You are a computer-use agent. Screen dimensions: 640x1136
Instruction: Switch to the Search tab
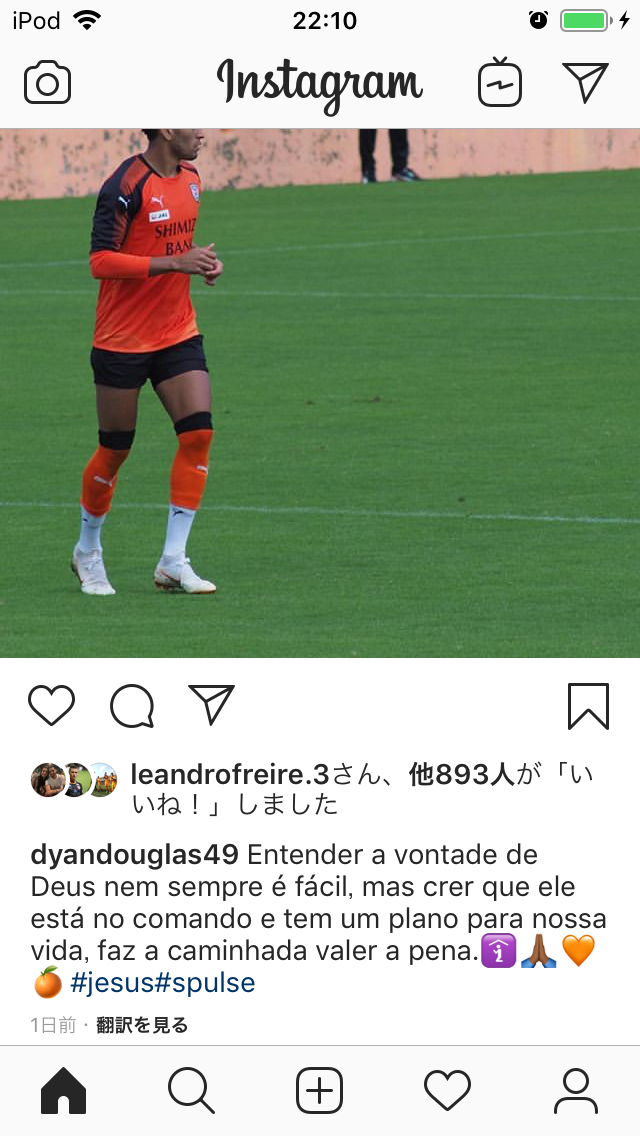191,1091
